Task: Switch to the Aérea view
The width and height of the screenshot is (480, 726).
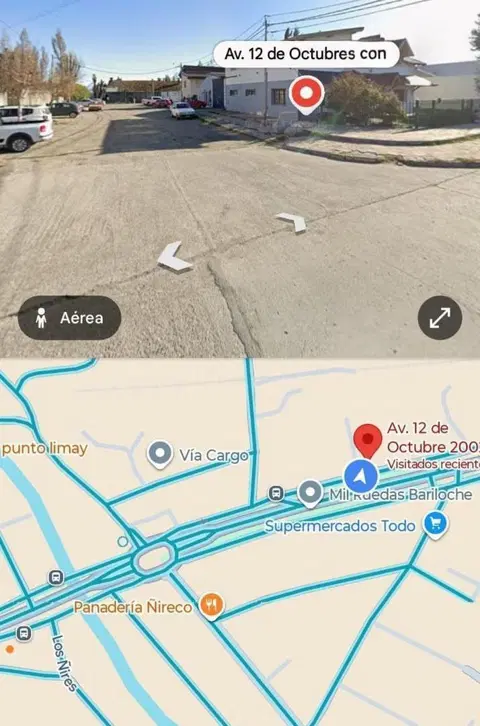Action: click(69, 318)
